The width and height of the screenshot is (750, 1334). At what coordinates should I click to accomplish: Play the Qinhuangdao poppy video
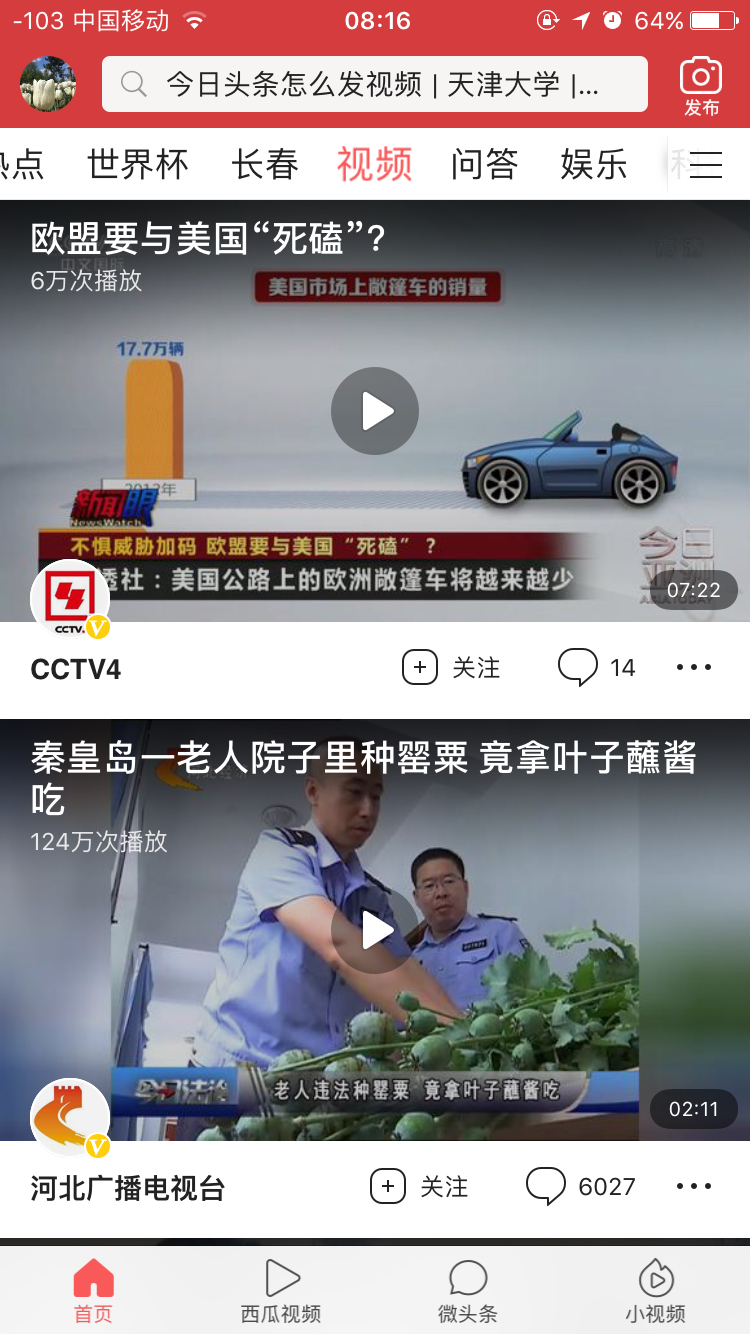coord(375,930)
